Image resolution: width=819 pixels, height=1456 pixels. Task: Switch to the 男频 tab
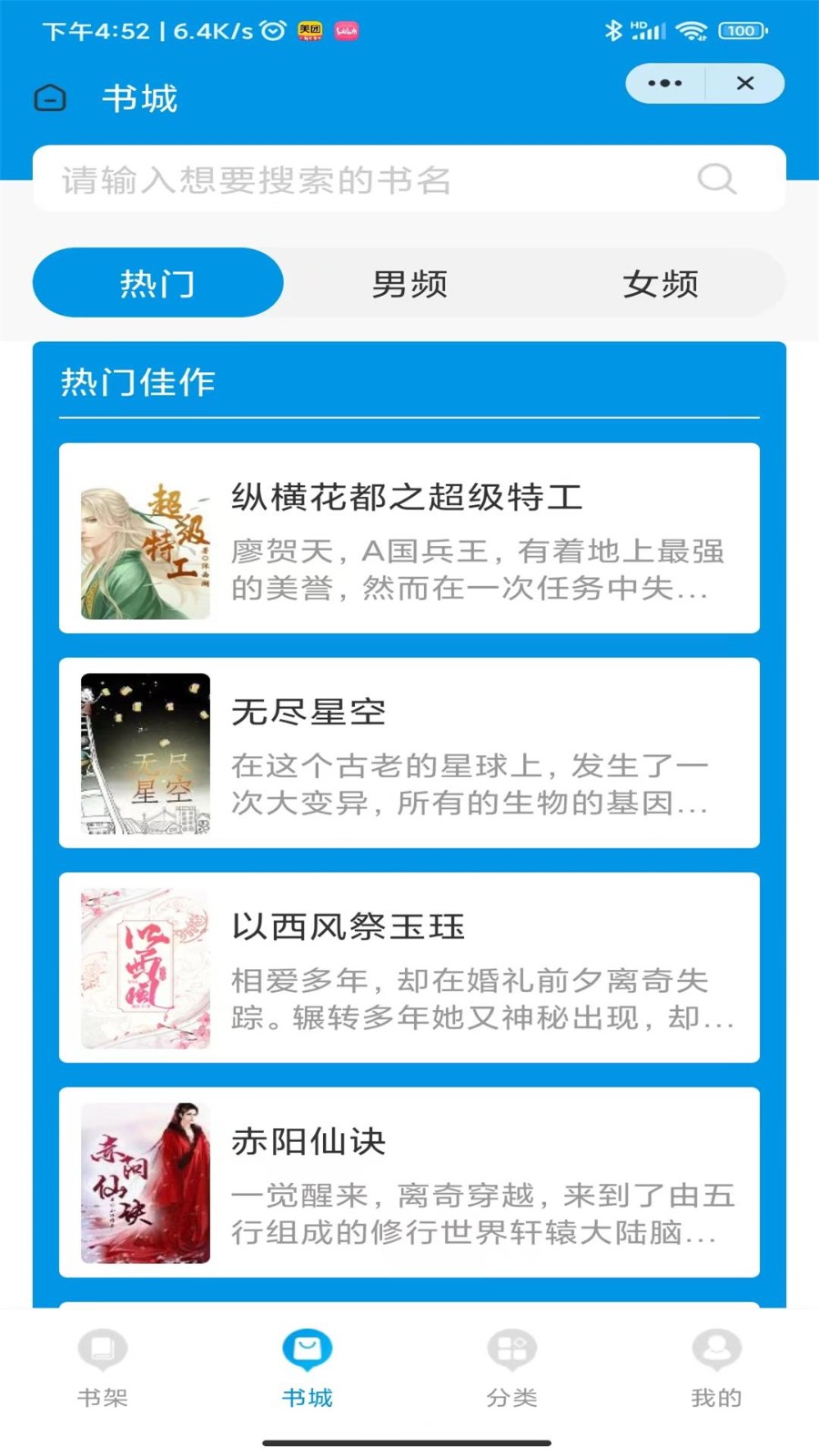coord(409,284)
